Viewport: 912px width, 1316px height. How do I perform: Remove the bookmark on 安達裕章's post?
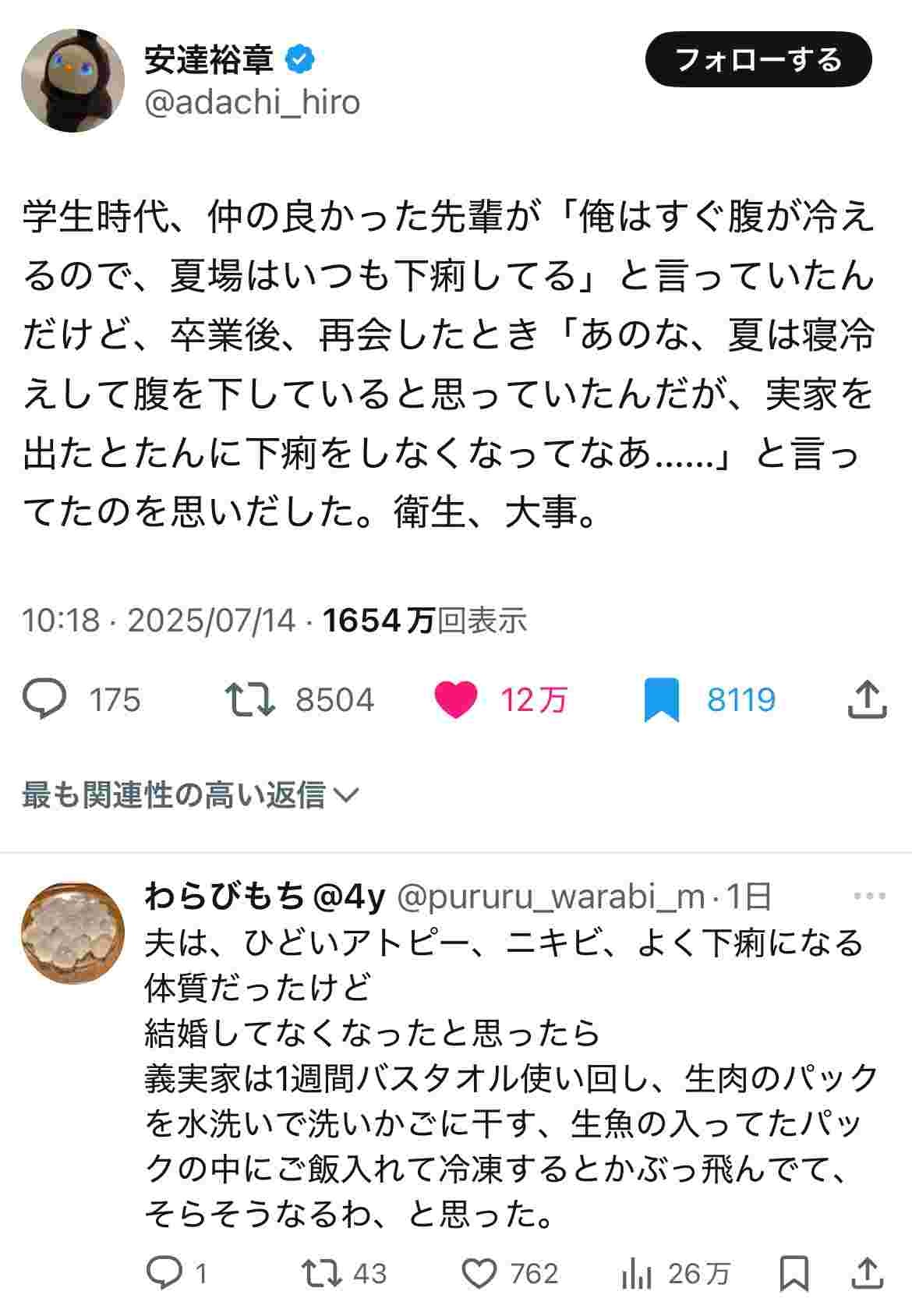click(661, 699)
